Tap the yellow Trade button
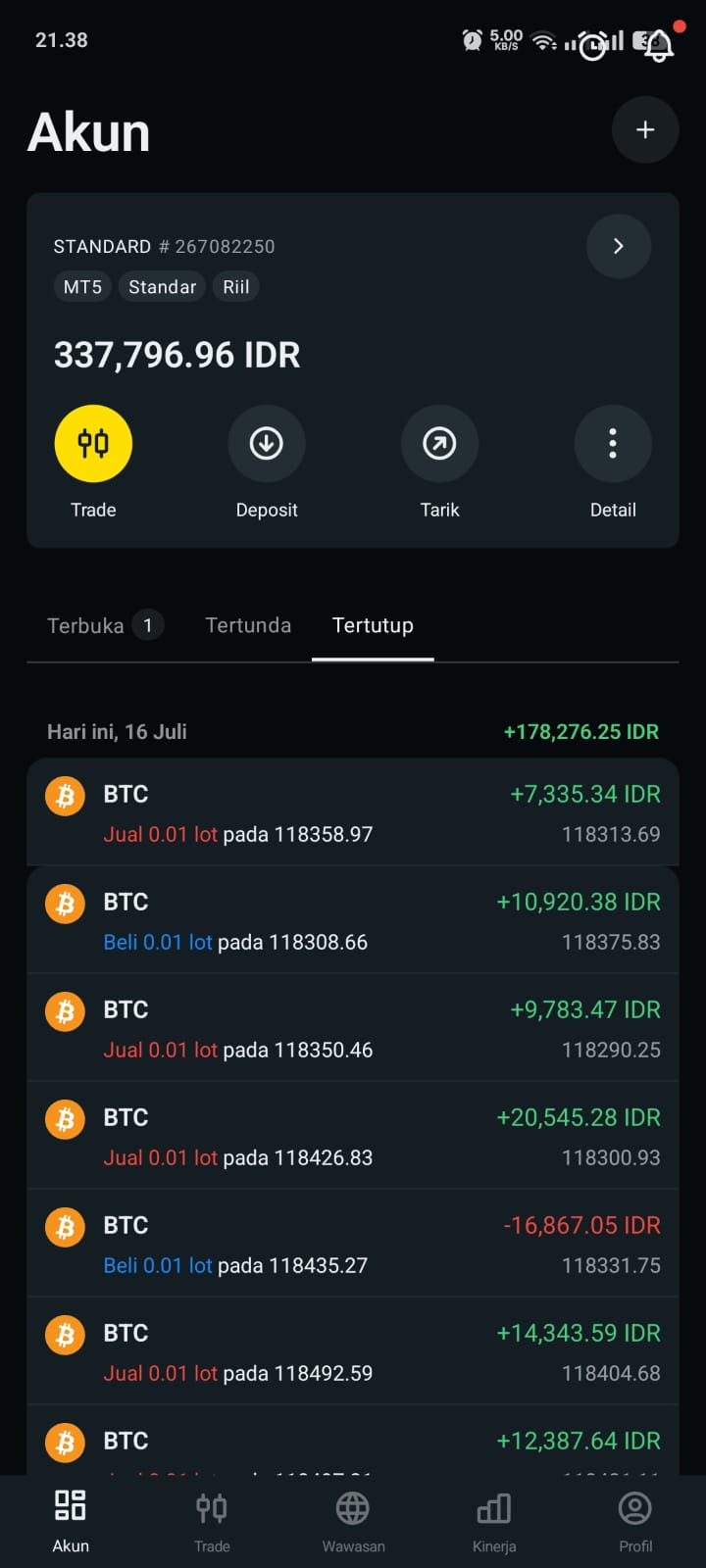This screenshot has width=706, height=1568. [93, 444]
